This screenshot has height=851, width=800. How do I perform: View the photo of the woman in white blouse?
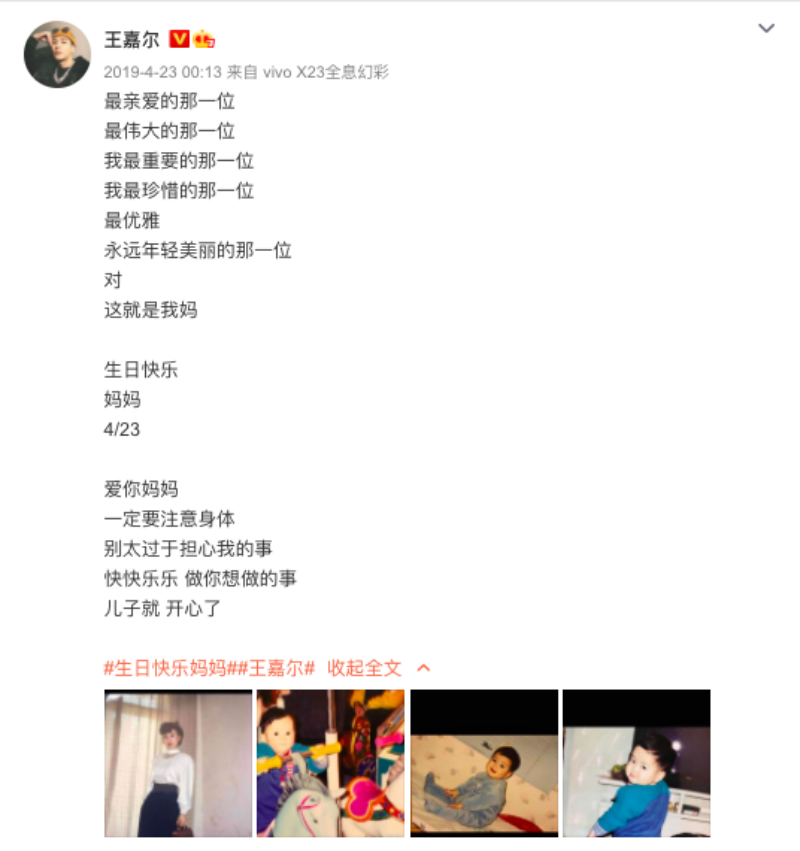pos(178,763)
